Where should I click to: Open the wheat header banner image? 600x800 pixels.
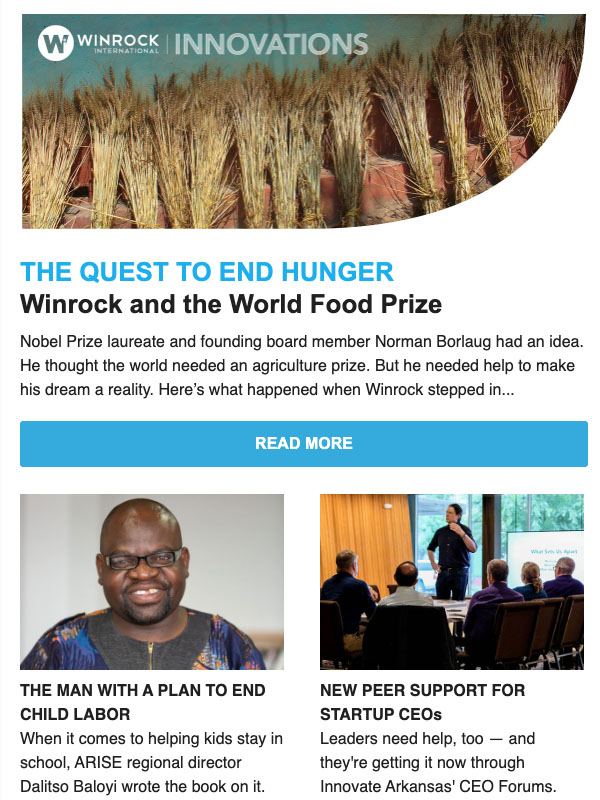pos(300,130)
